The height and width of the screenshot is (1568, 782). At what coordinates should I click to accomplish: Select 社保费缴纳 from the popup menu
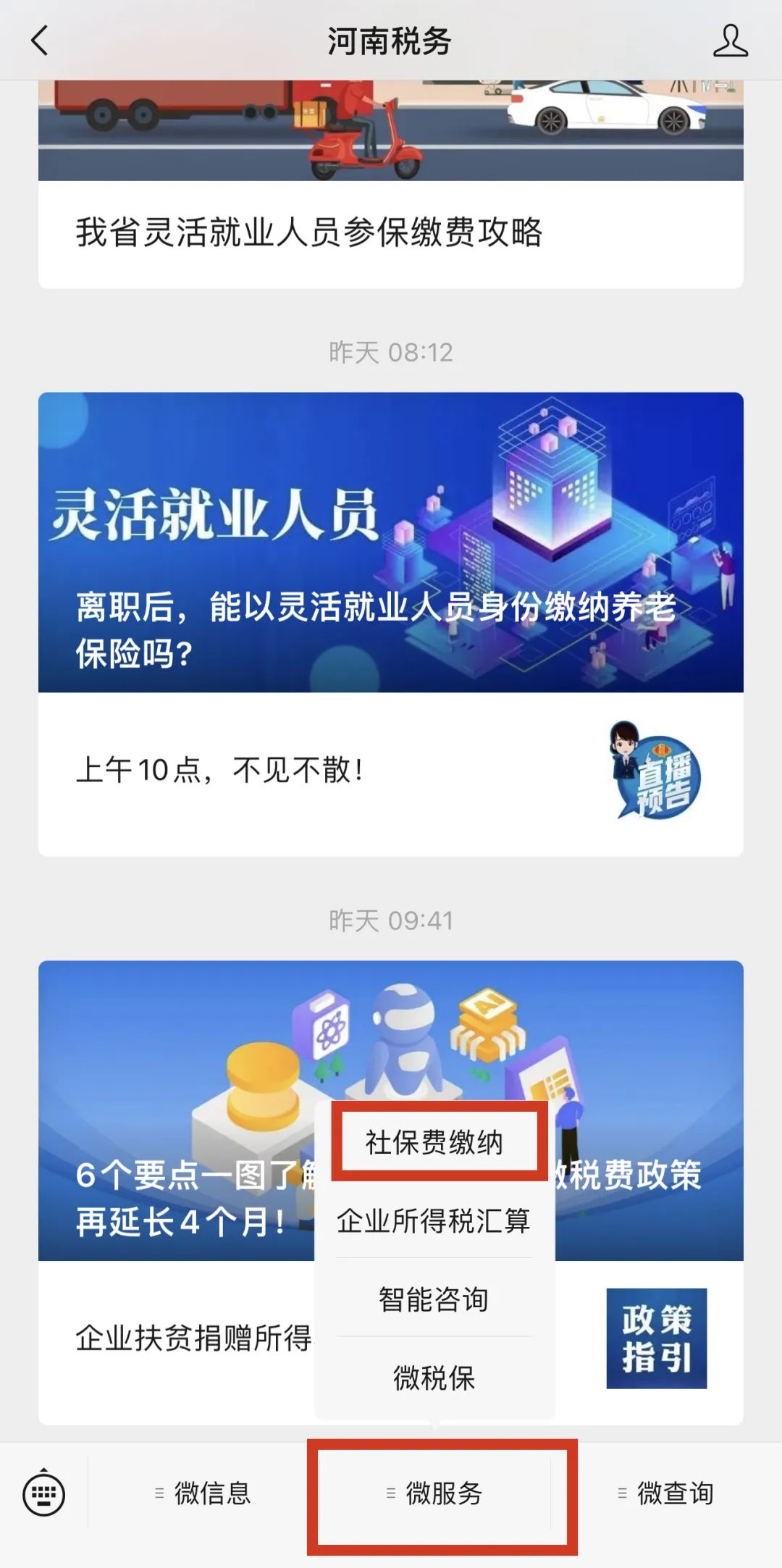coord(434,1142)
